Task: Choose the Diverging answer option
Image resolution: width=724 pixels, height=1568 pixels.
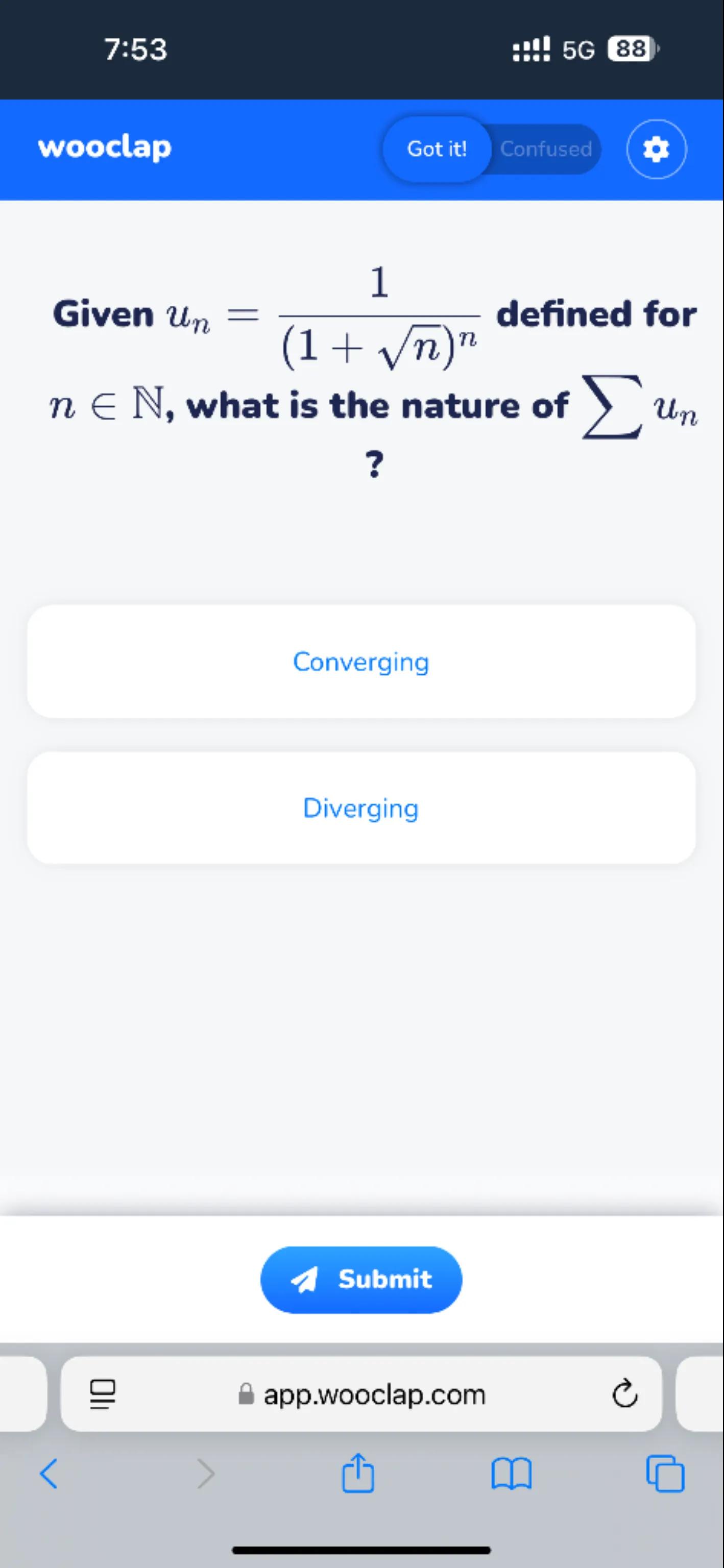Action: (x=361, y=808)
